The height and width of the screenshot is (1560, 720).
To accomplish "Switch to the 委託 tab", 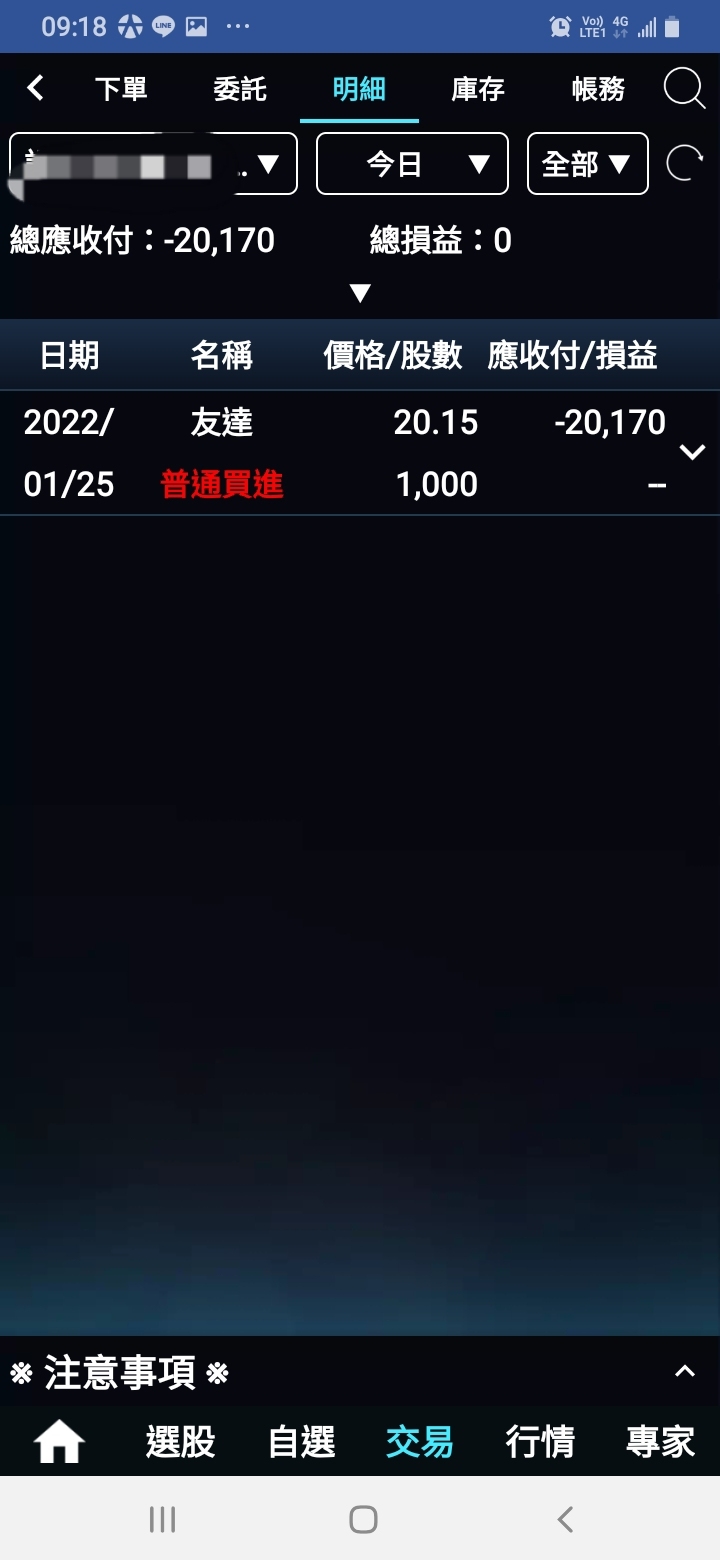I will [x=240, y=89].
